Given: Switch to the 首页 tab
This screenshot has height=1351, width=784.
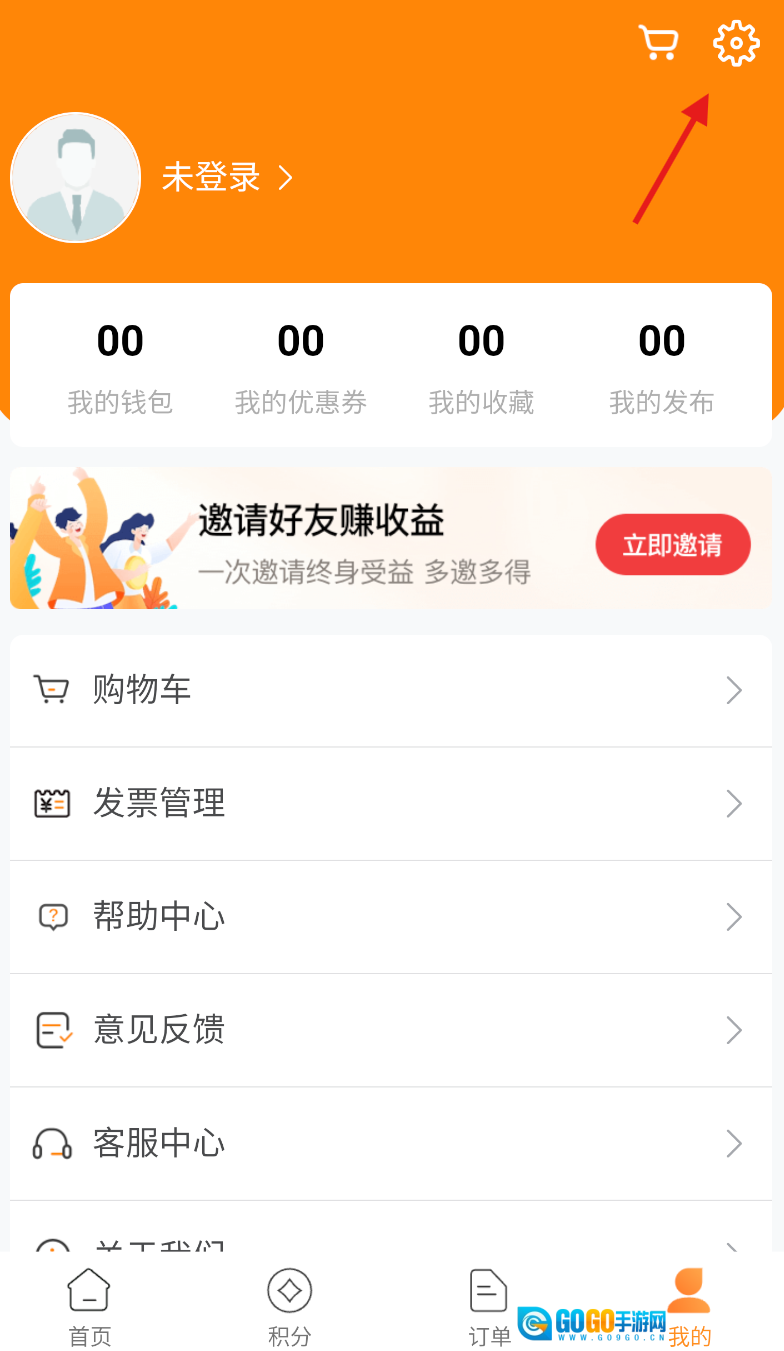Looking at the screenshot, I should coord(89,1305).
